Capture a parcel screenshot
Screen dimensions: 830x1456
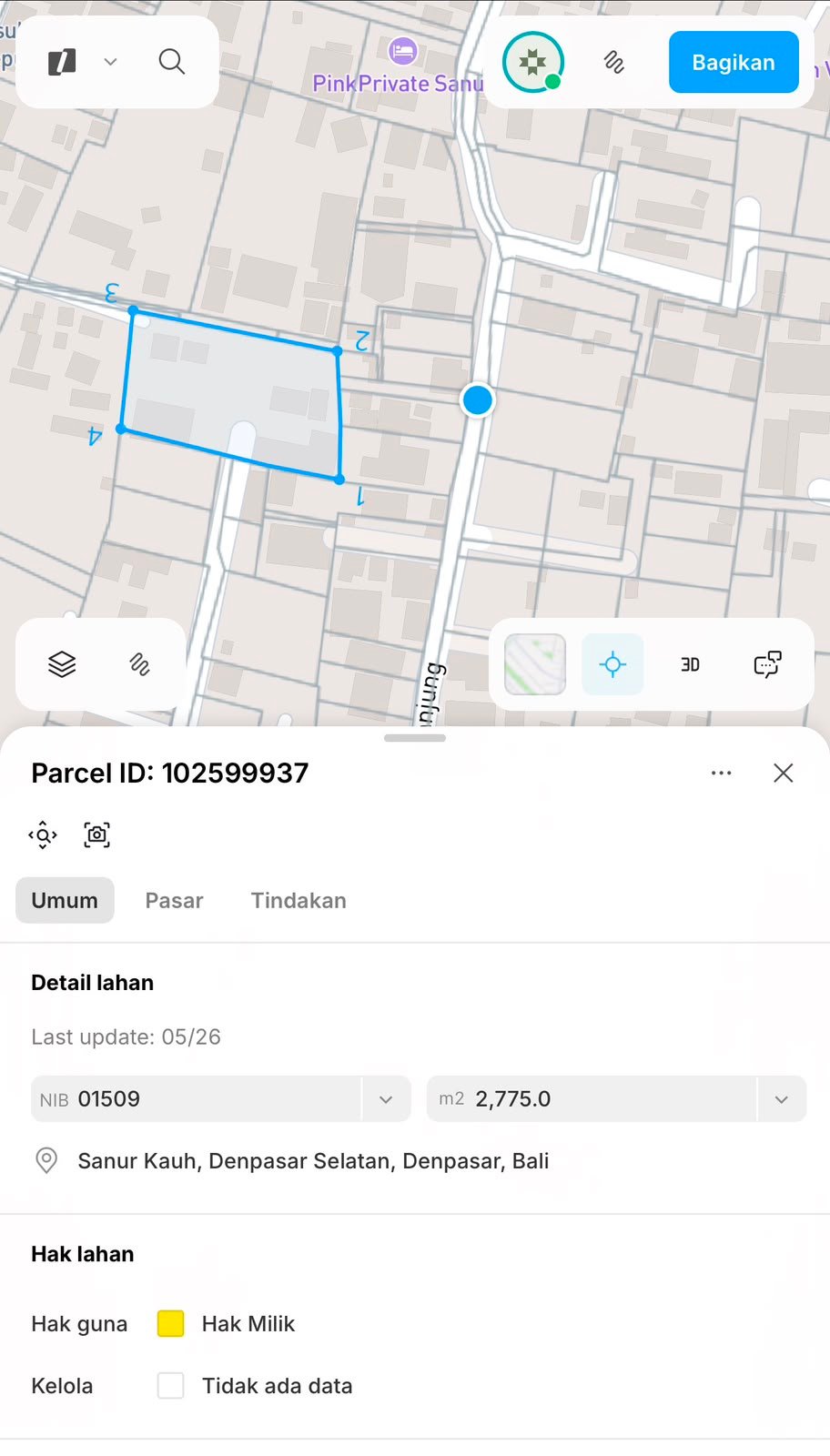point(96,834)
